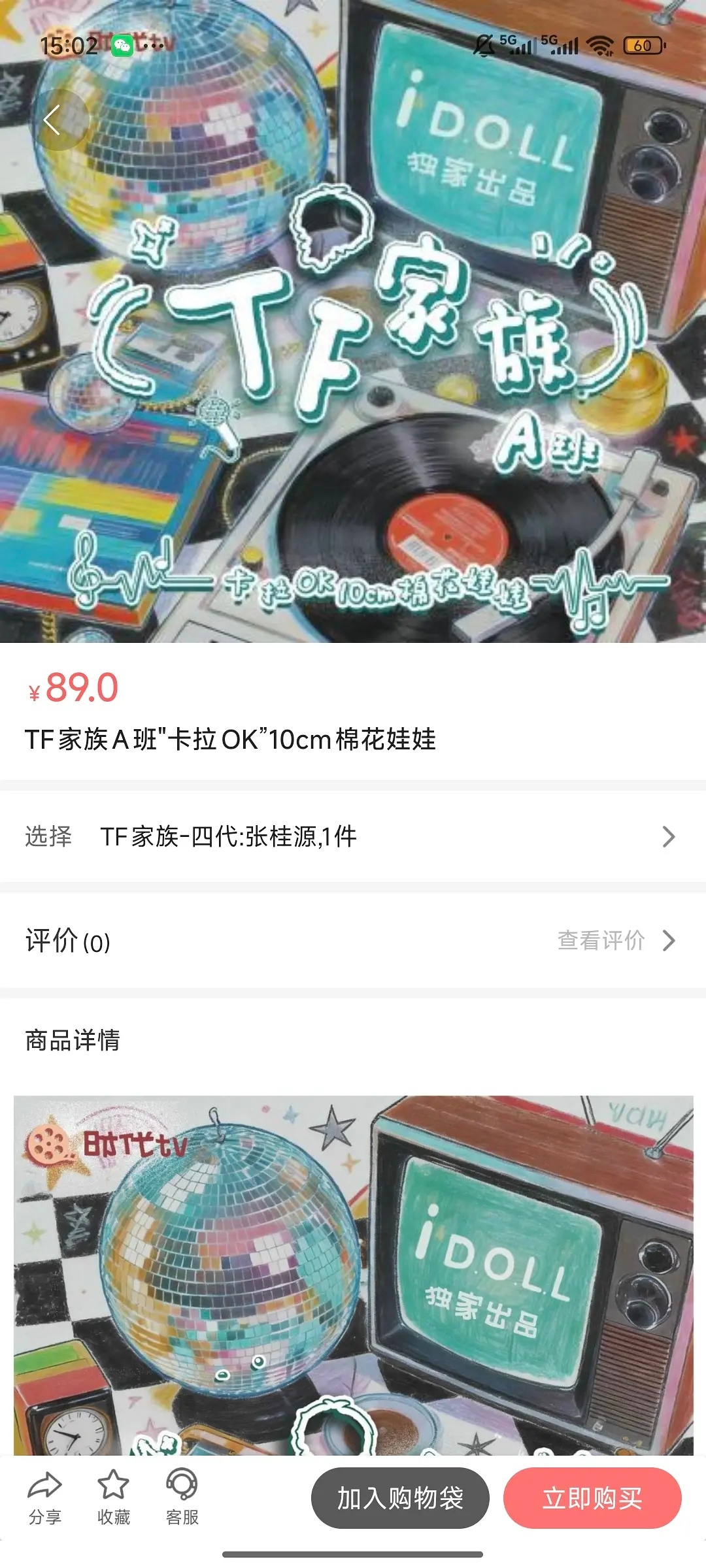Tap the 查看评价 link text

[599, 940]
